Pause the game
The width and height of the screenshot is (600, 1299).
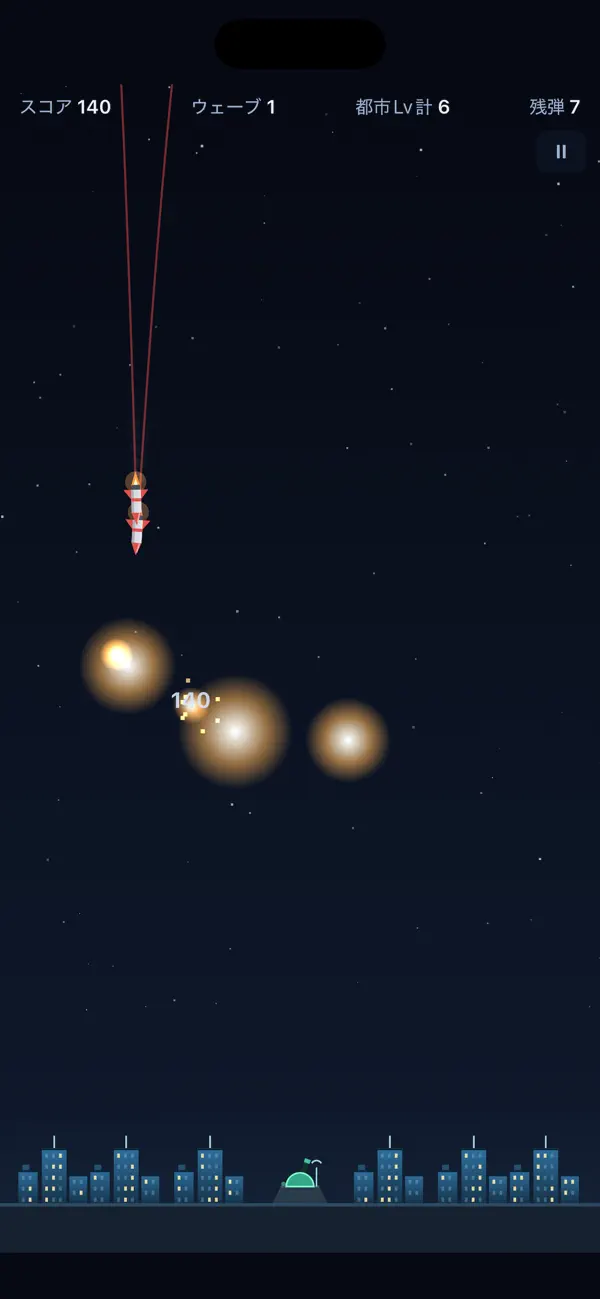coord(561,152)
